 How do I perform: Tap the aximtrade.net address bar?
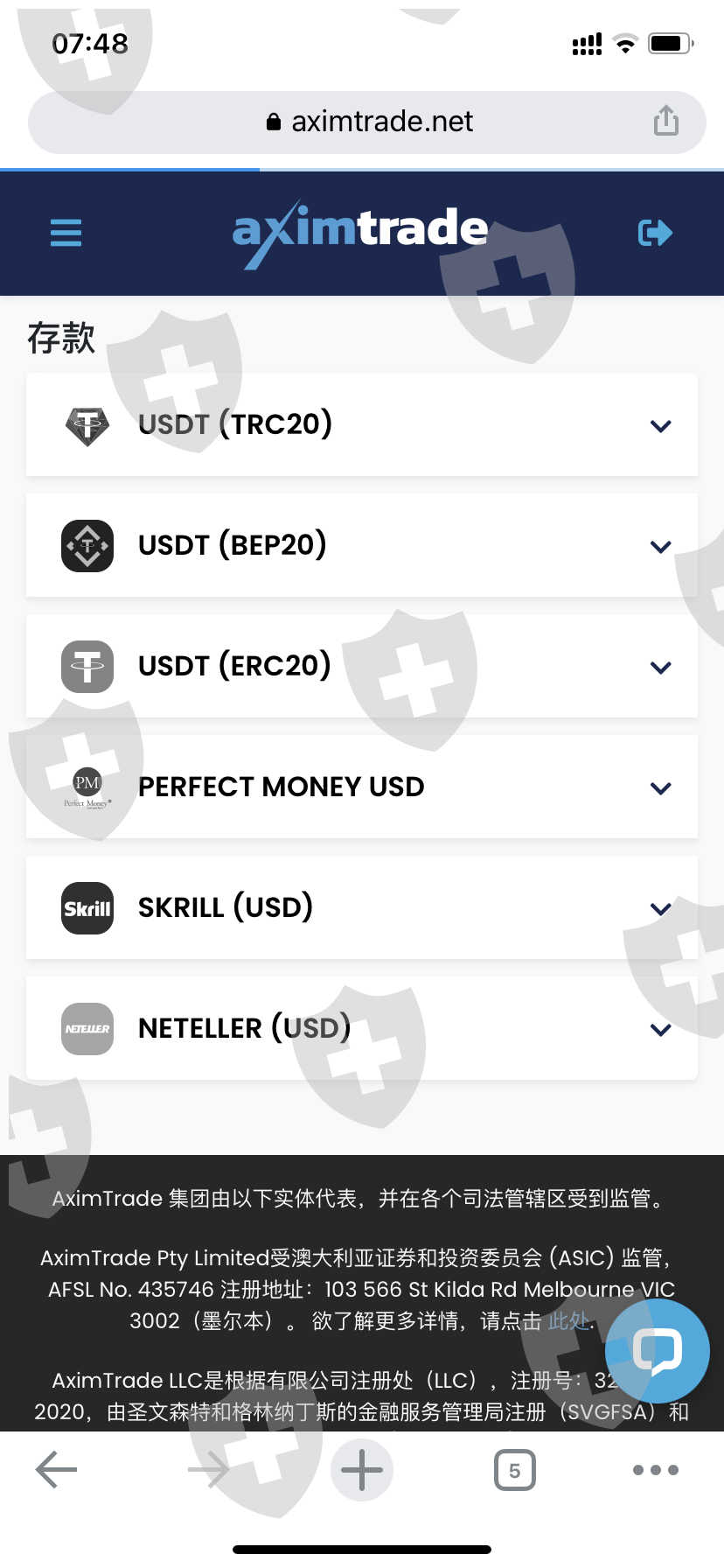tap(367, 122)
